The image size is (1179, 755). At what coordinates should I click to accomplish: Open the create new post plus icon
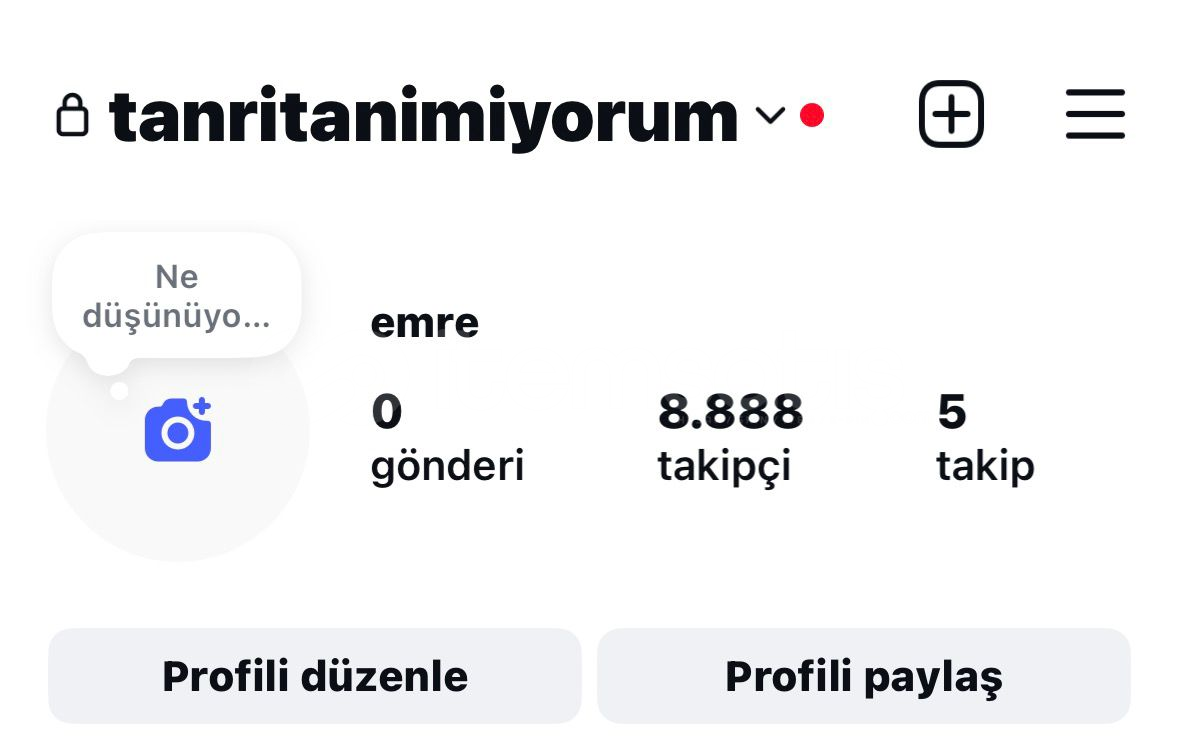click(x=951, y=115)
